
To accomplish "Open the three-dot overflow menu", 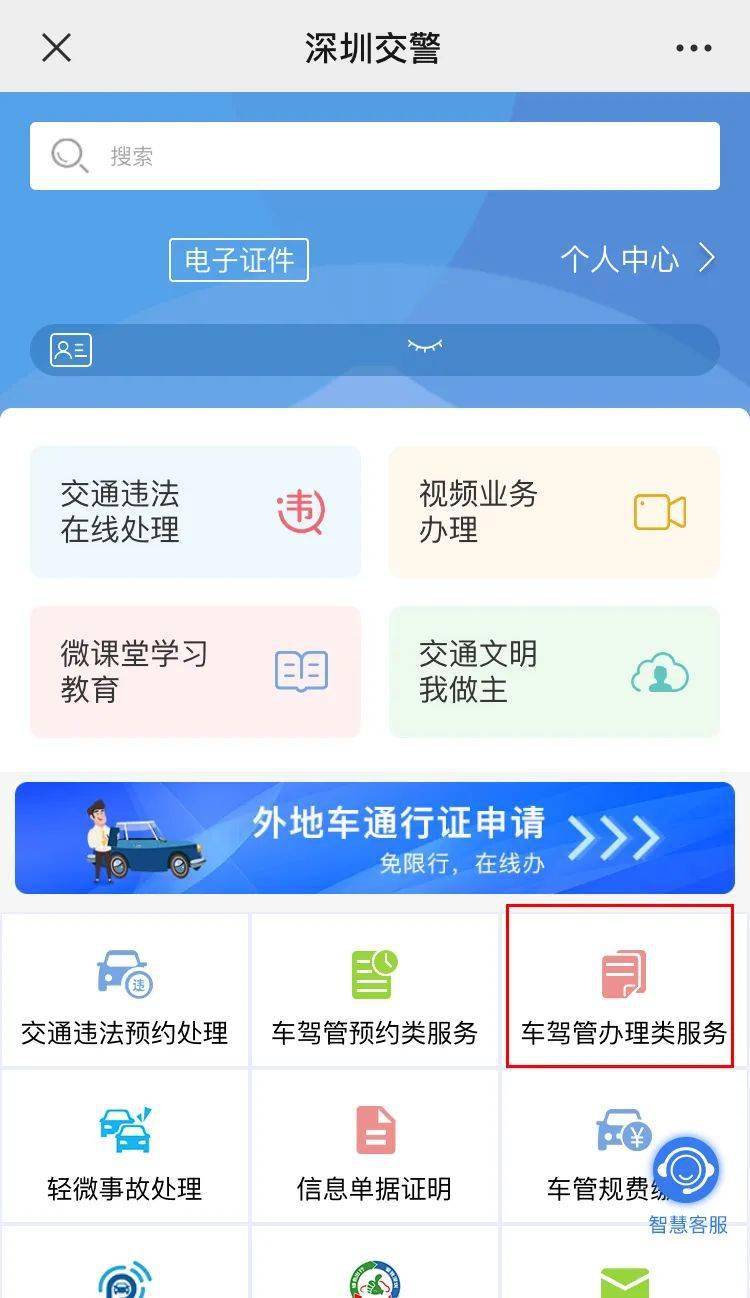I will click(693, 47).
